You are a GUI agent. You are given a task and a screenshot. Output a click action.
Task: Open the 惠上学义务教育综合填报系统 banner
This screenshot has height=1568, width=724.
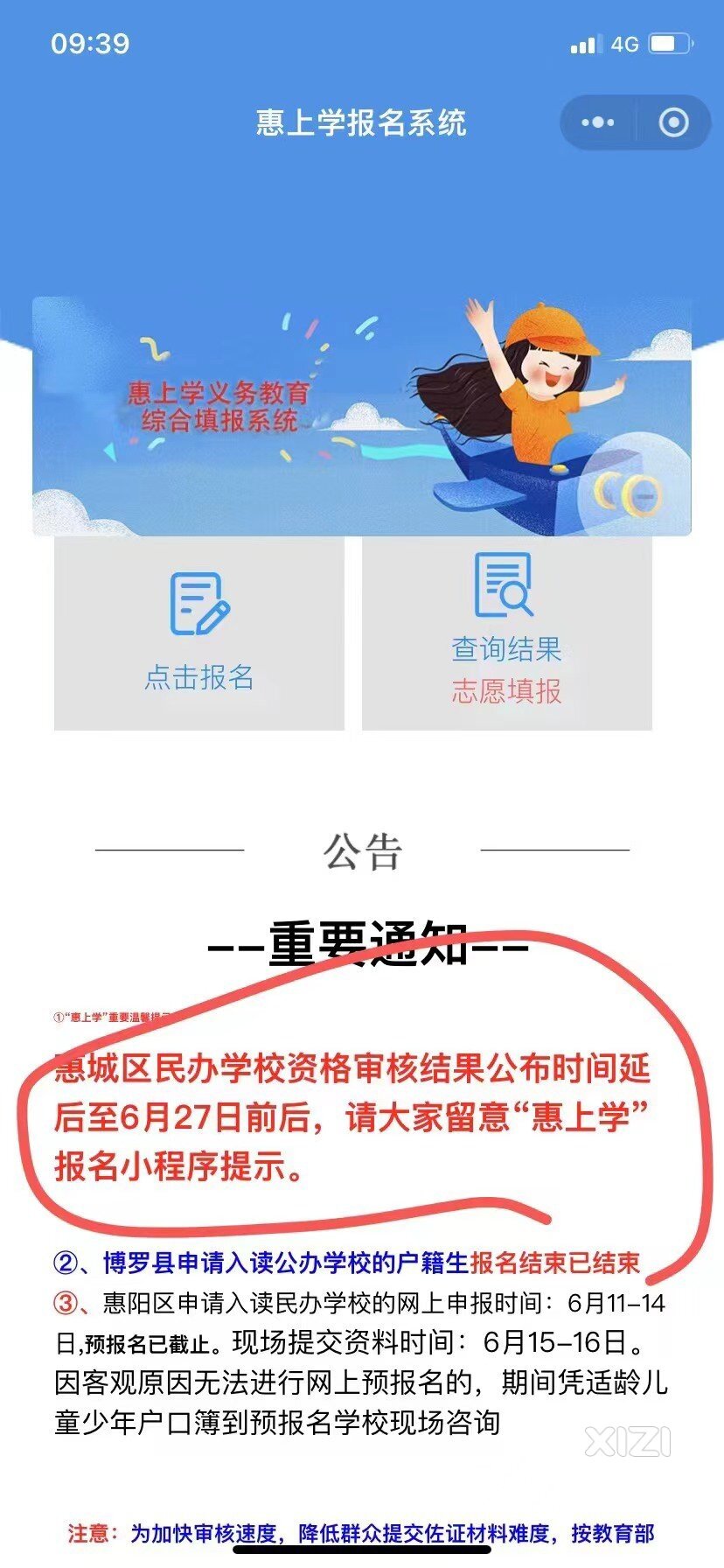click(x=362, y=416)
